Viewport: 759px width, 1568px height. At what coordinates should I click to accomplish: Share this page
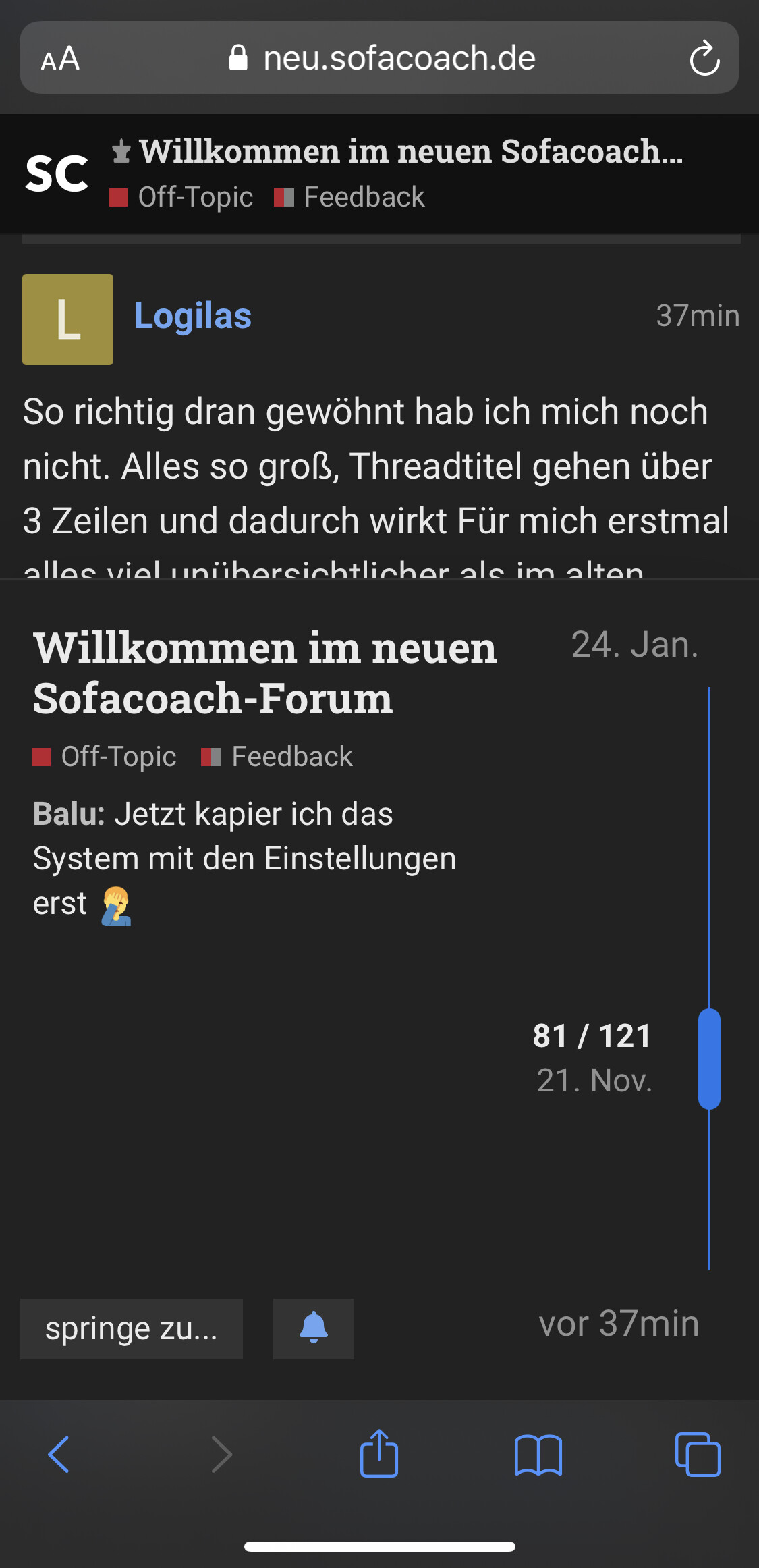click(x=379, y=1454)
